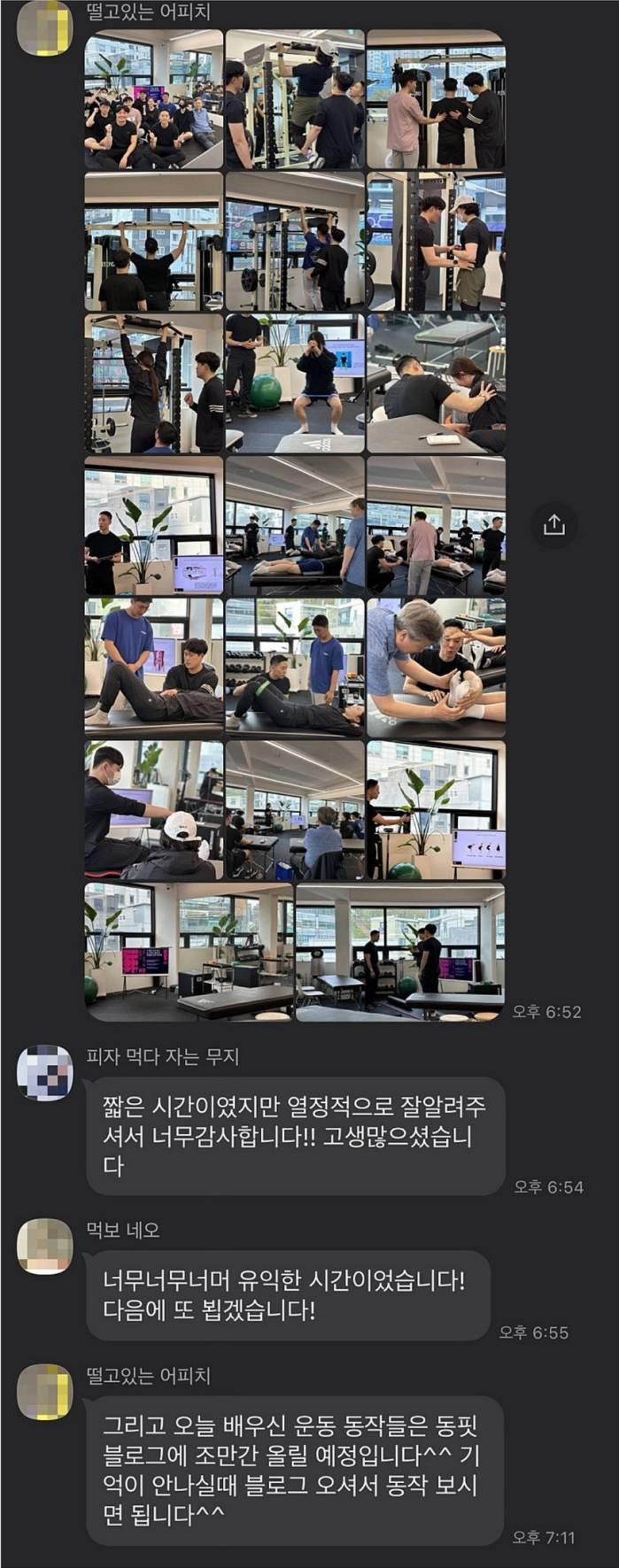View the photo of an older man stretching a foot
Image resolution: width=619 pixels, height=1568 pixels.
(x=436, y=668)
